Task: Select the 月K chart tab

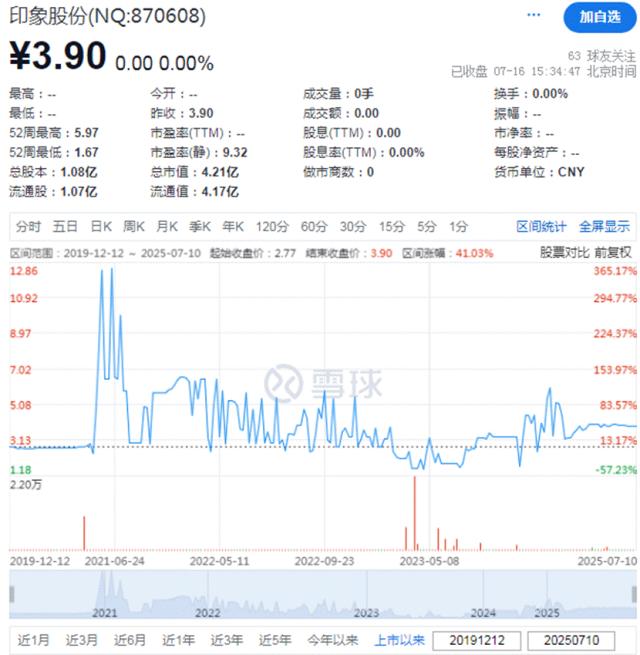Action: [167, 226]
